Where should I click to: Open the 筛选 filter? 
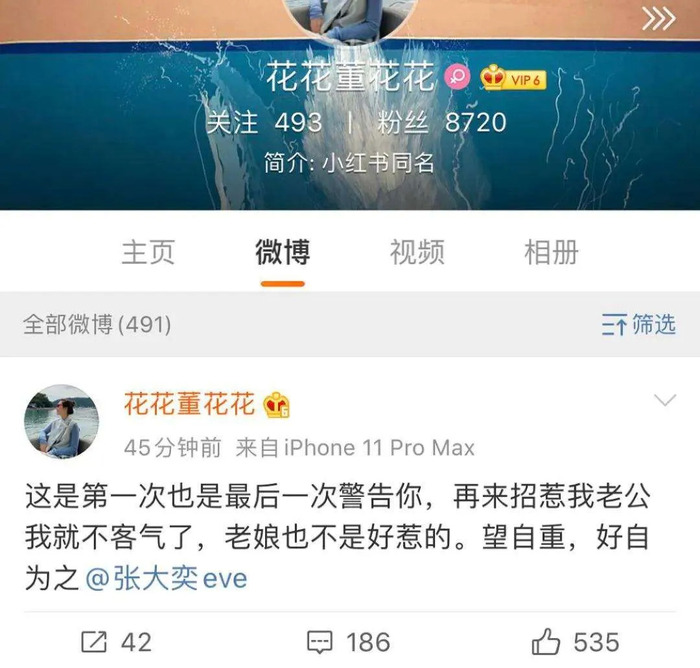click(639, 324)
